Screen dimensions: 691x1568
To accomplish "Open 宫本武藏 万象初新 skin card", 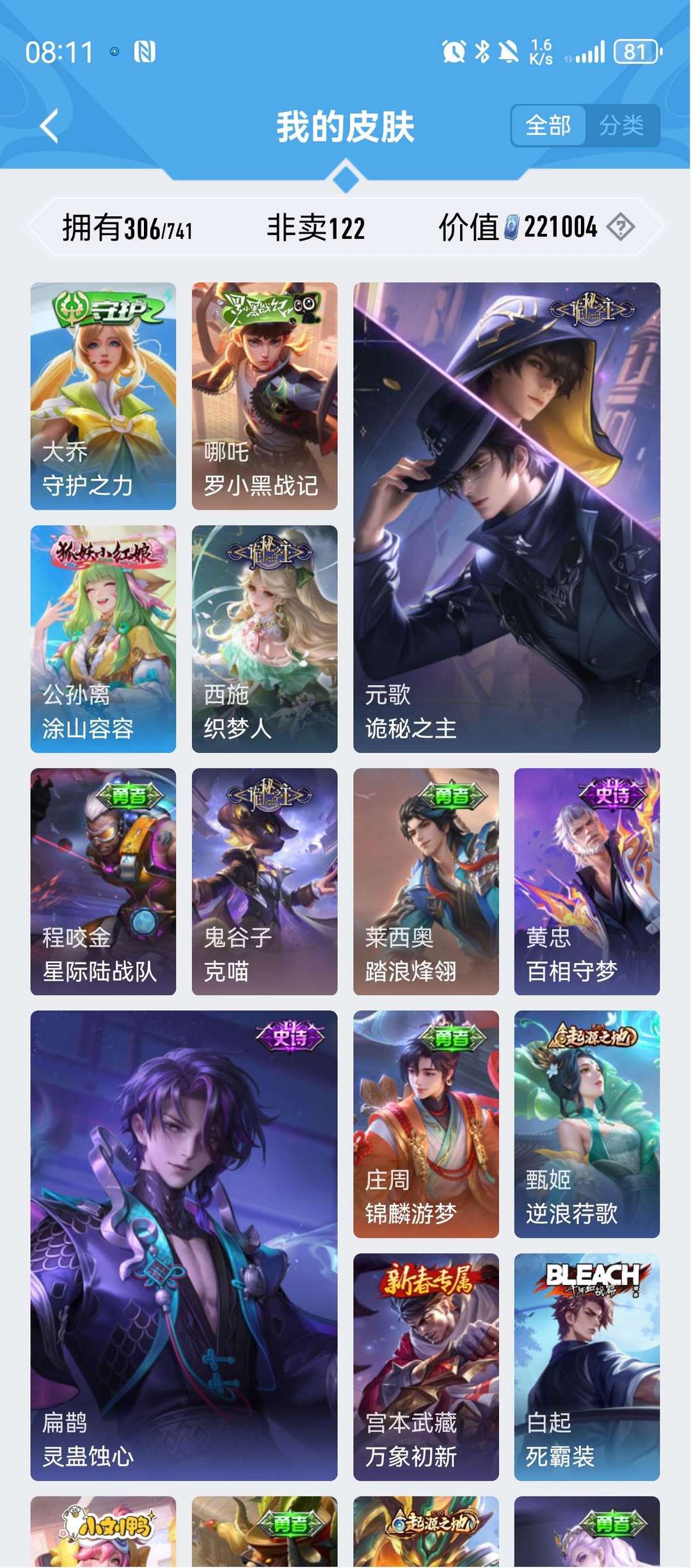I will tap(425, 1367).
